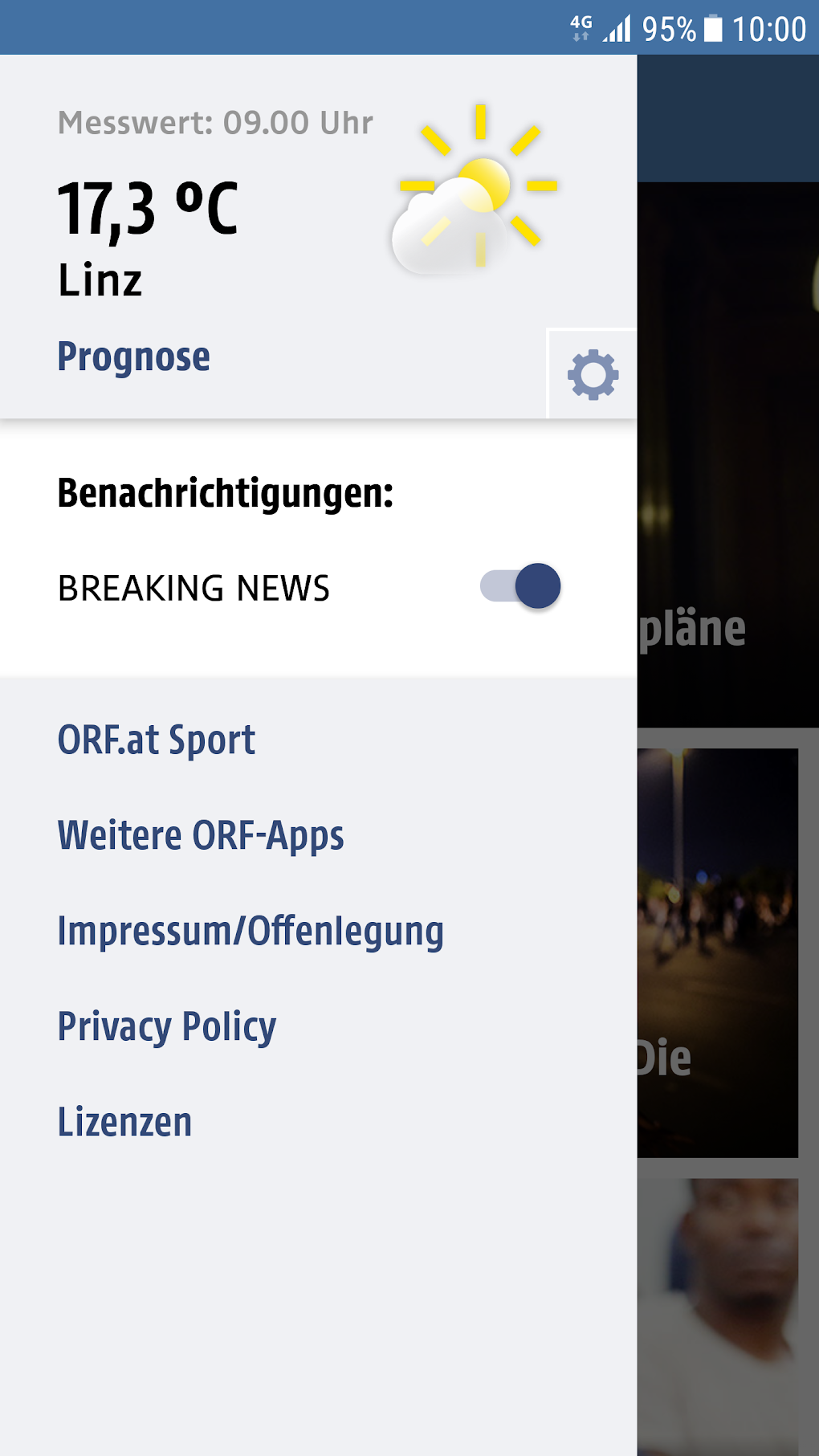Open ORF.at Sport
This screenshot has height=1456, width=819.
click(x=157, y=740)
